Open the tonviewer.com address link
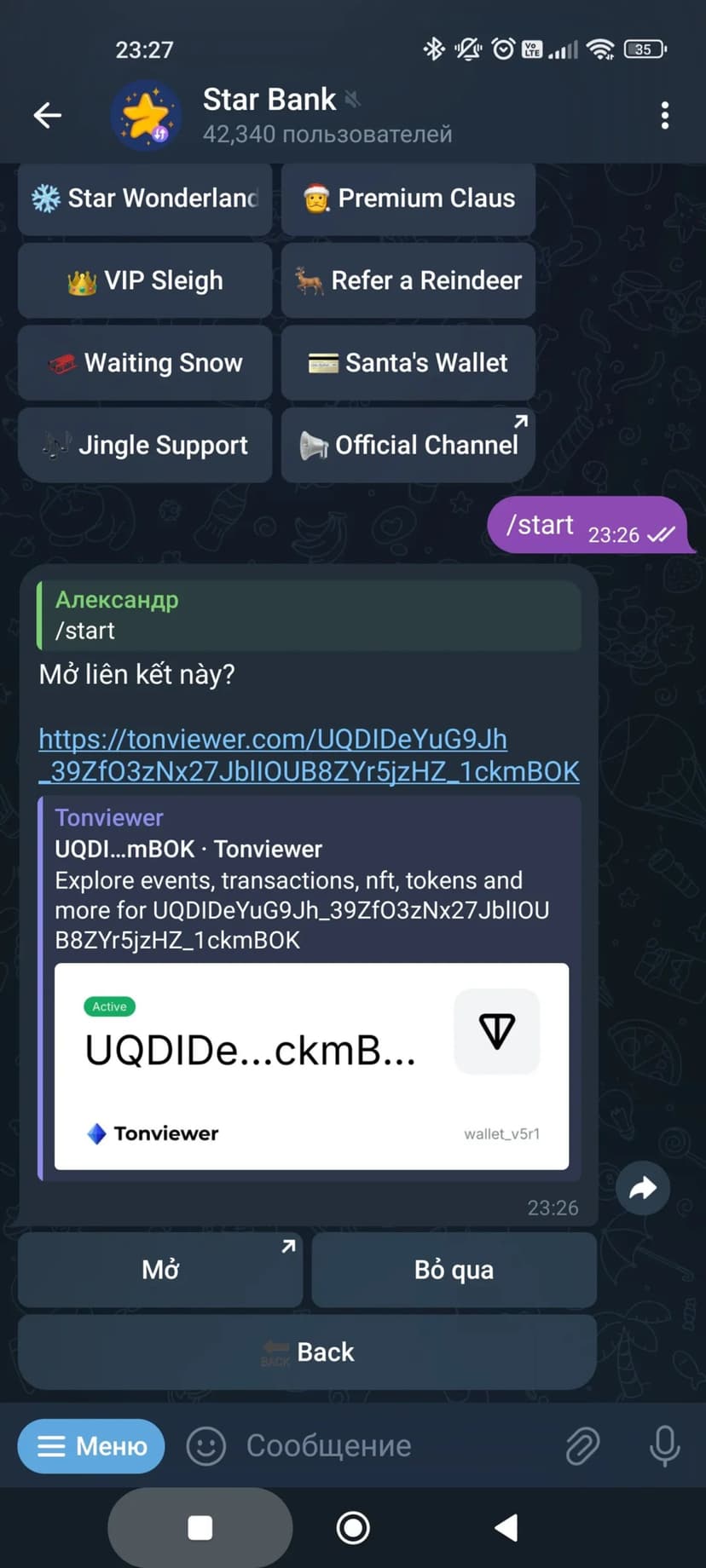Viewport: 706px width, 1568px height. pyautogui.click(x=307, y=755)
